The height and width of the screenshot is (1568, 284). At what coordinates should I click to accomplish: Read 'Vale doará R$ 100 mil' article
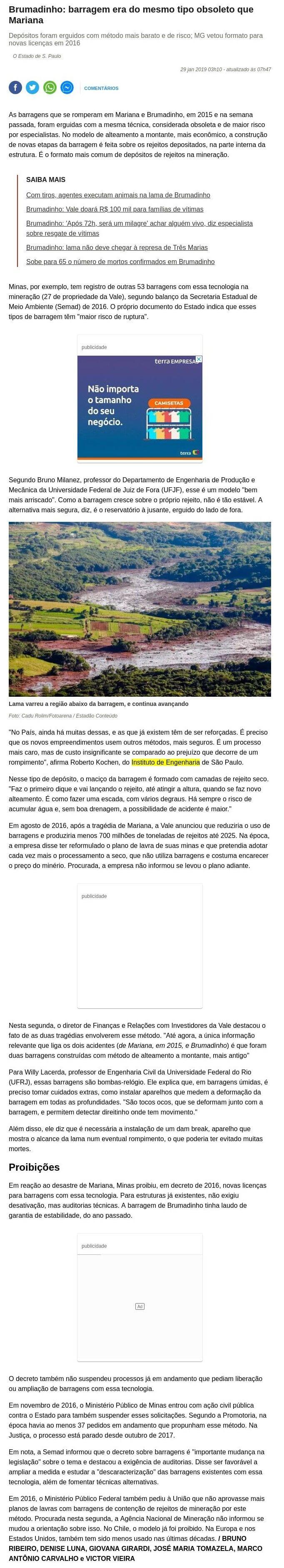pyautogui.click(x=115, y=209)
